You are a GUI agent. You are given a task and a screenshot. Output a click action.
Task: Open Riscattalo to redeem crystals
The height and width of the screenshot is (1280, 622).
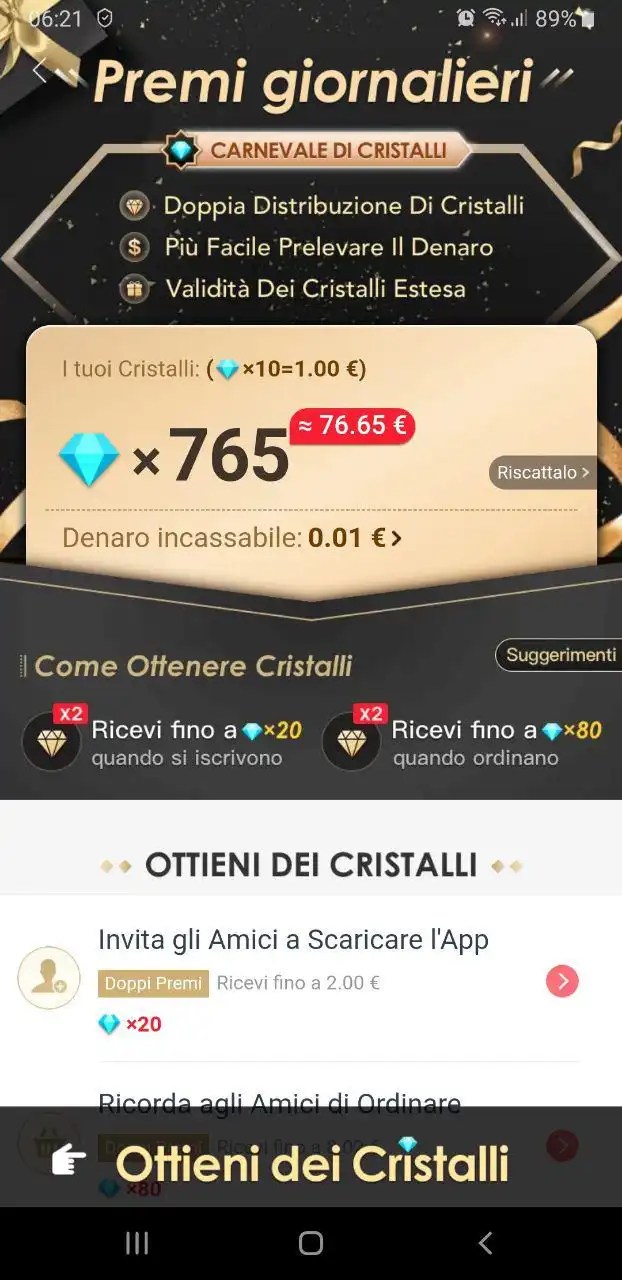[543, 472]
